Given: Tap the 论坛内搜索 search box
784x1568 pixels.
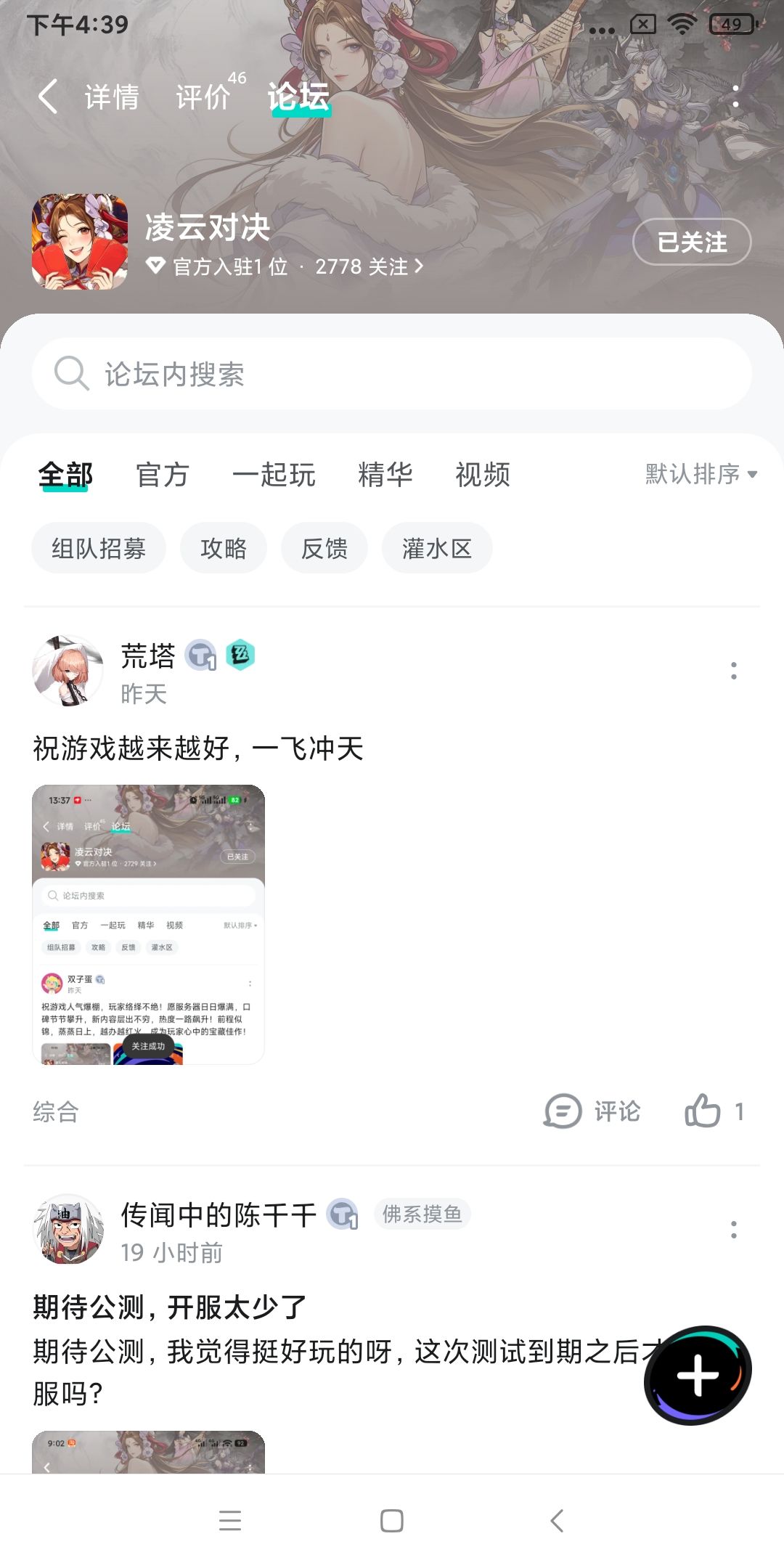Looking at the screenshot, I should pyautogui.click(x=392, y=374).
